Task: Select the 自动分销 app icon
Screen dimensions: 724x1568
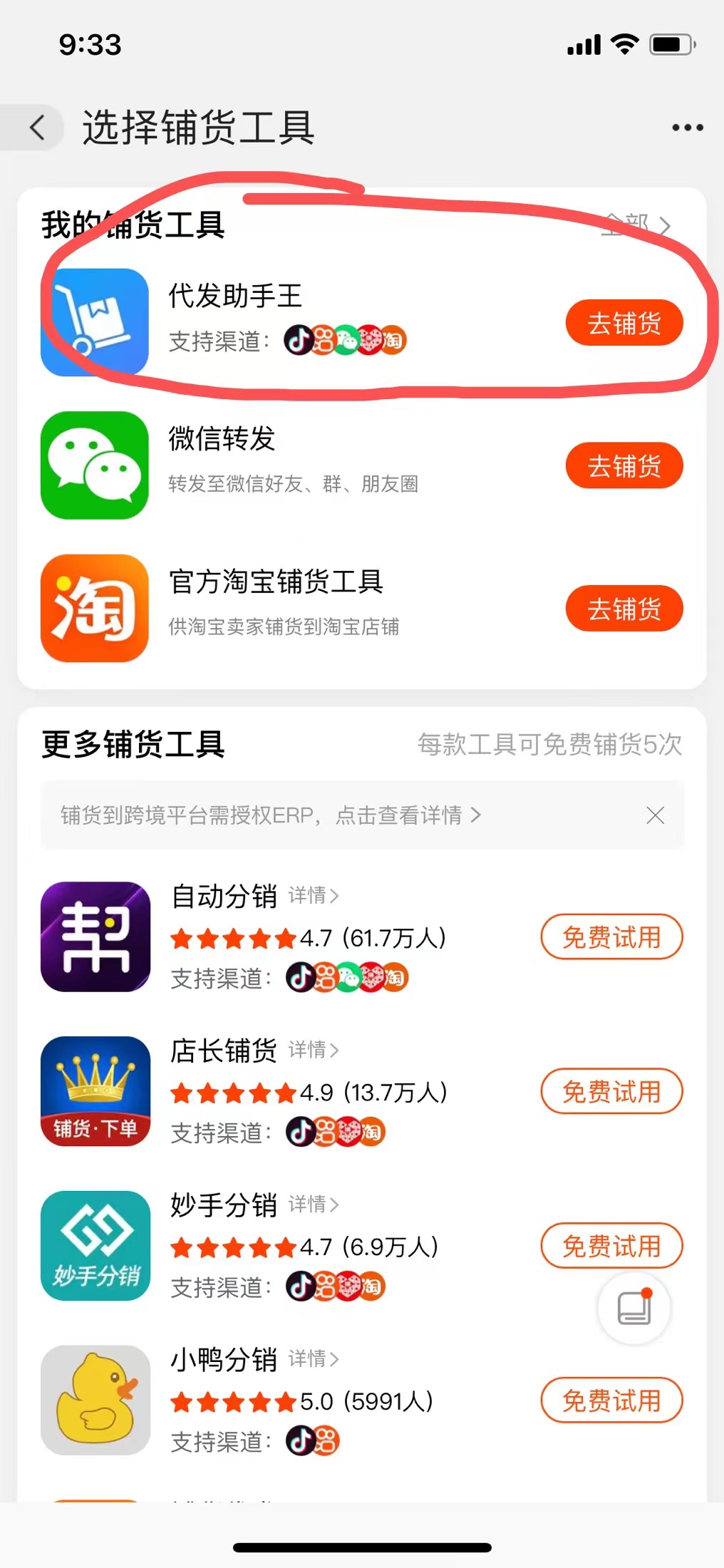Action: pyautogui.click(x=95, y=937)
